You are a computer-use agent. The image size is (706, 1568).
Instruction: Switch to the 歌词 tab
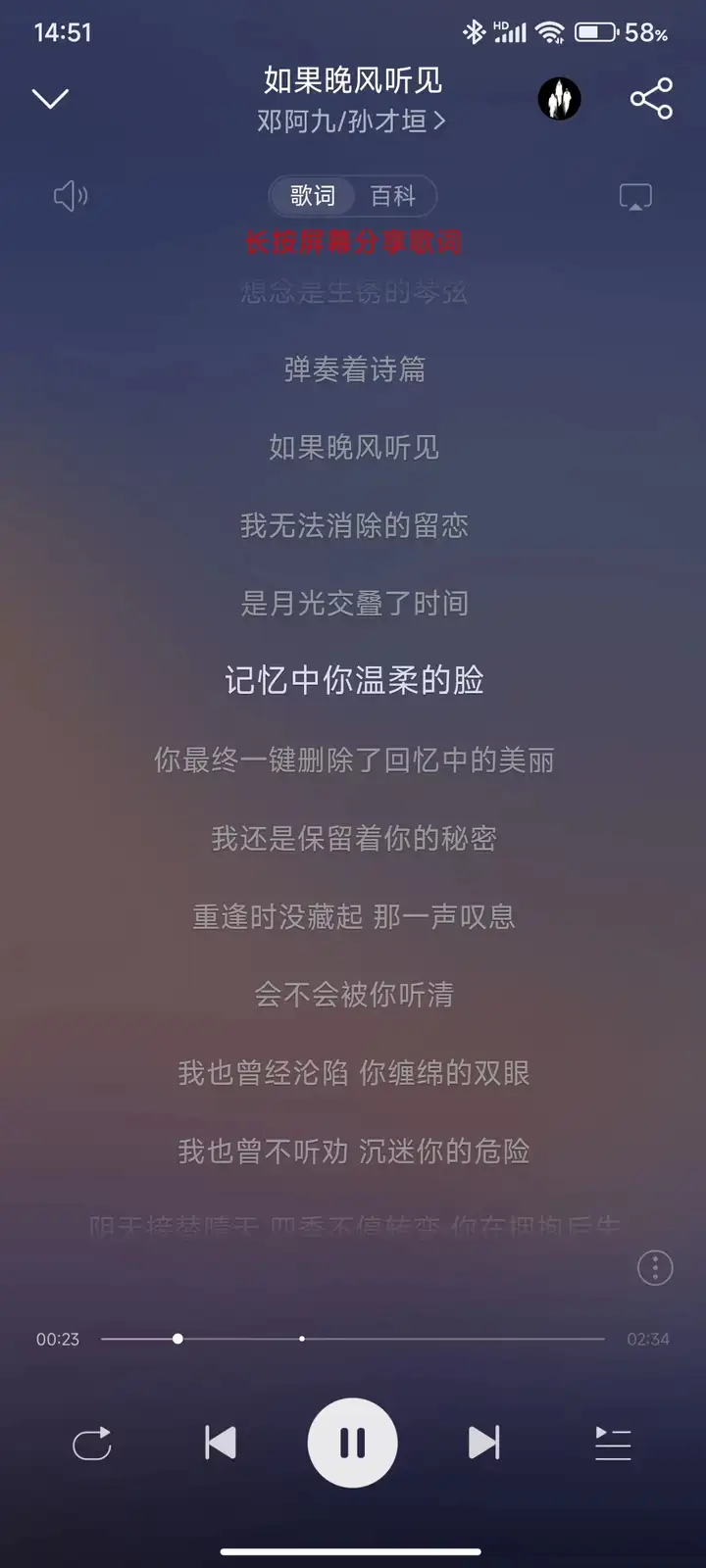(313, 196)
